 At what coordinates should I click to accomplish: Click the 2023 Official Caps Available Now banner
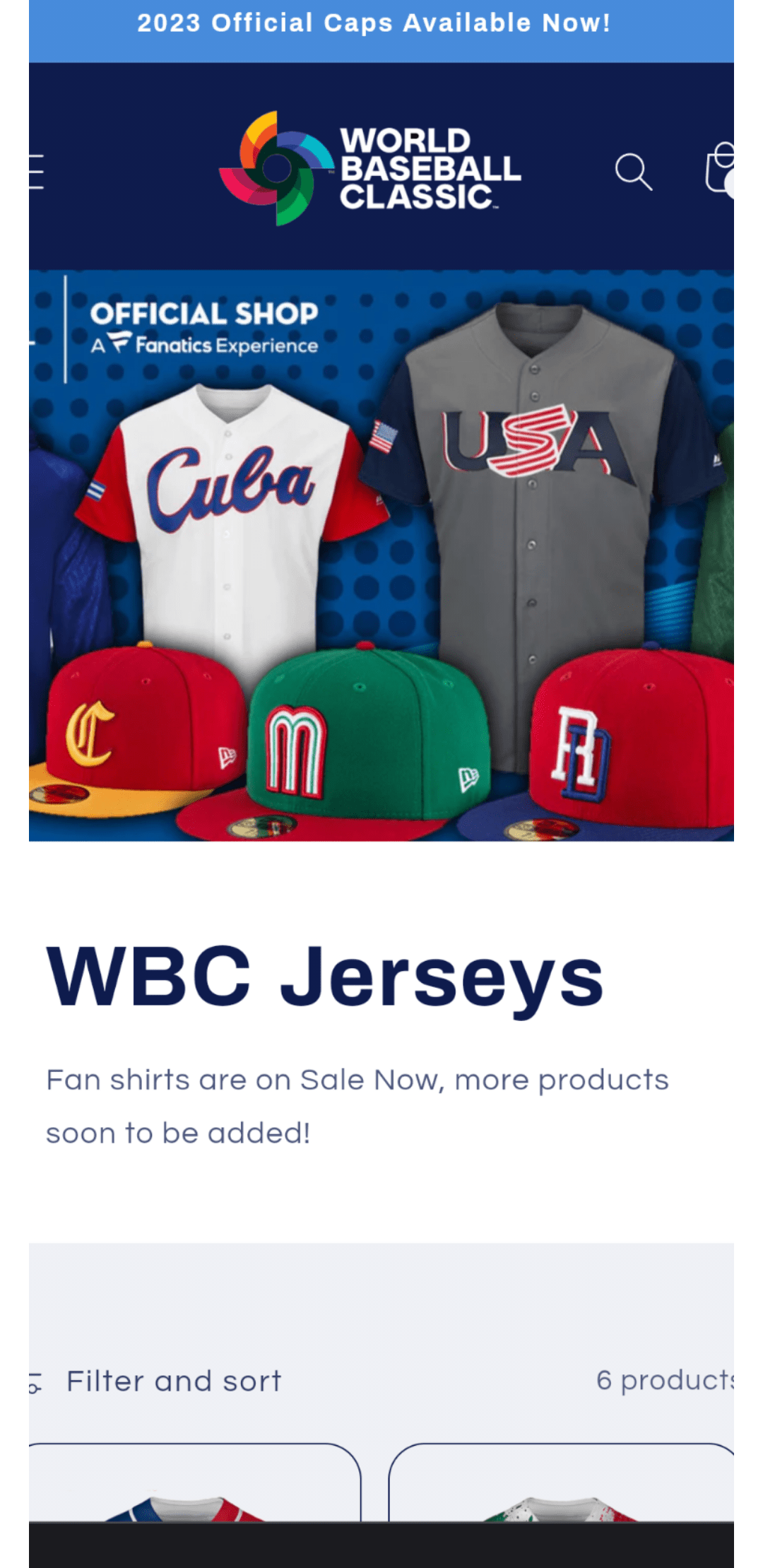pos(381,22)
